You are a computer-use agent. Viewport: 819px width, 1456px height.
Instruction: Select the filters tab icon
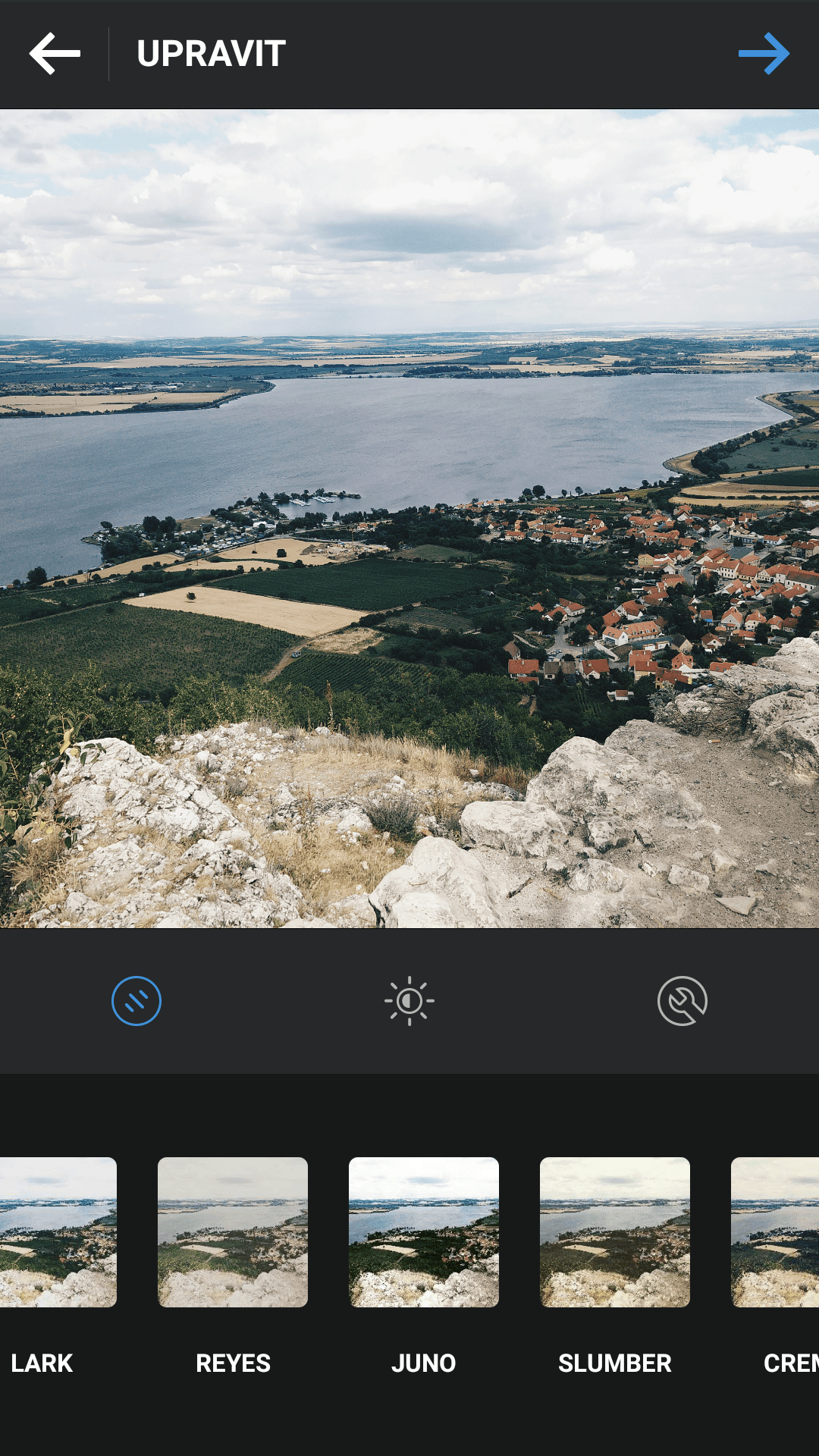[136, 1001]
